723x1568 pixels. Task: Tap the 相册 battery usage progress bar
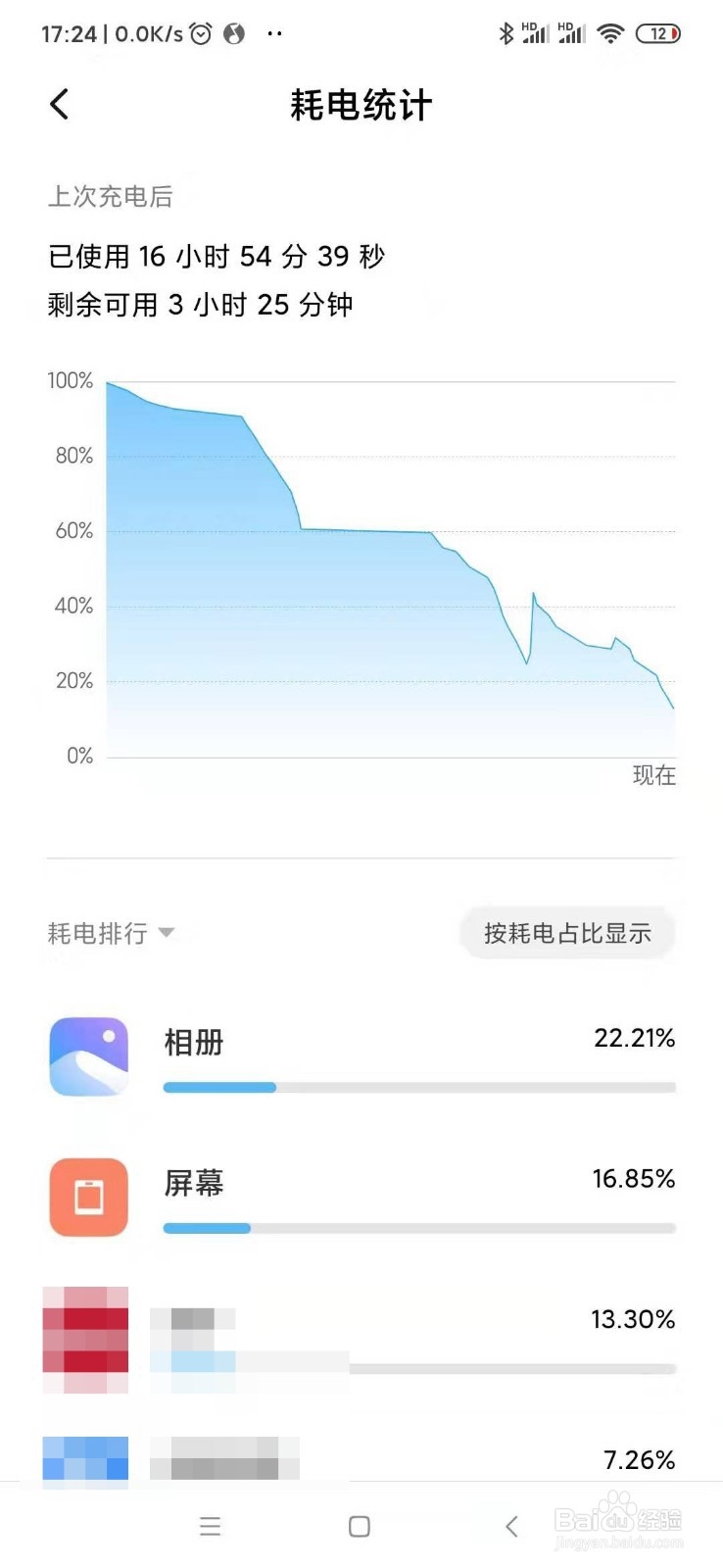click(418, 1087)
